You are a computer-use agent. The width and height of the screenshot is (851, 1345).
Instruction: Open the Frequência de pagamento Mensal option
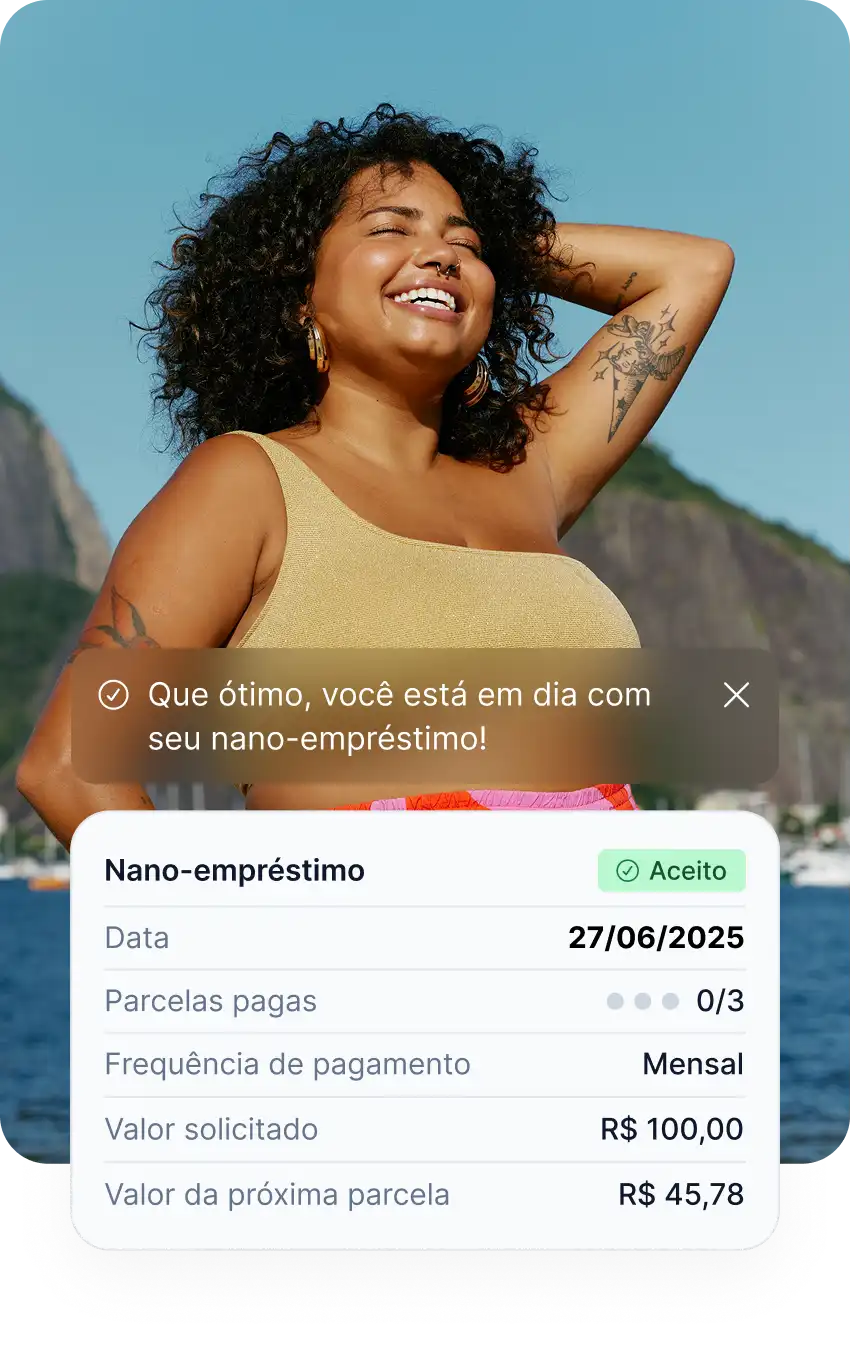tap(691, 1064)
